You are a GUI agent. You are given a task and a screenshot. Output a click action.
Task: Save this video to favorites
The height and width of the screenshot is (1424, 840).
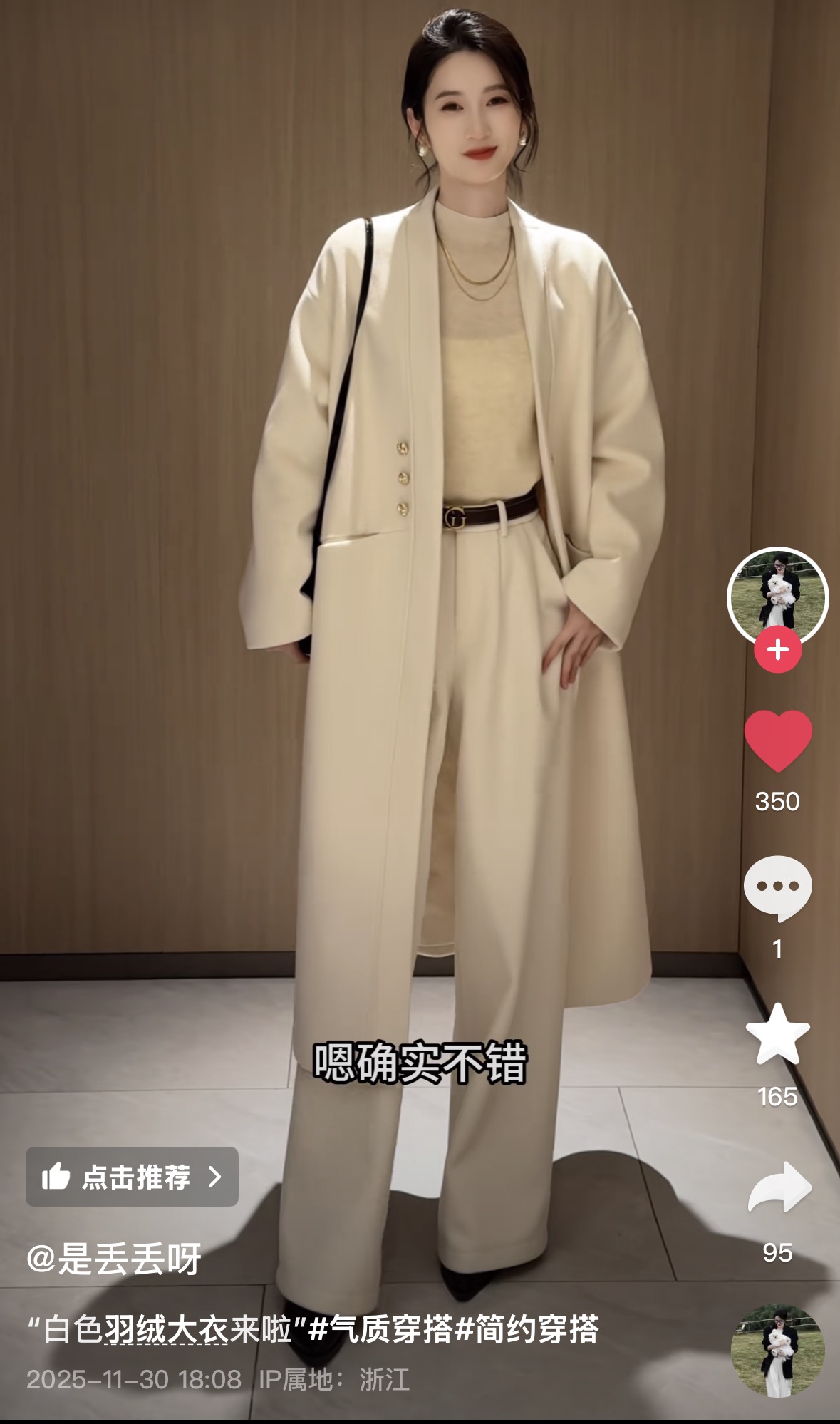(x=777, y=1034)
